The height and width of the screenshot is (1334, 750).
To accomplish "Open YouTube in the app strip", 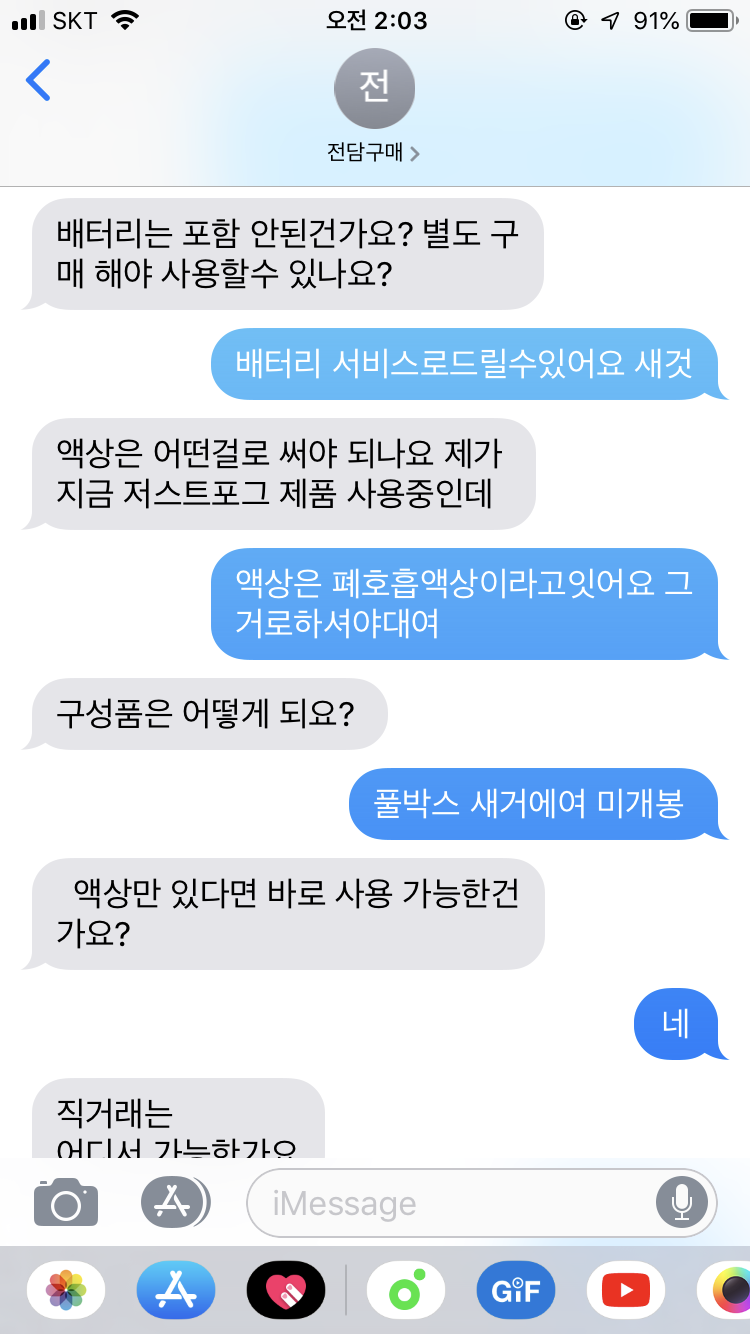I will click(626, 1291).
